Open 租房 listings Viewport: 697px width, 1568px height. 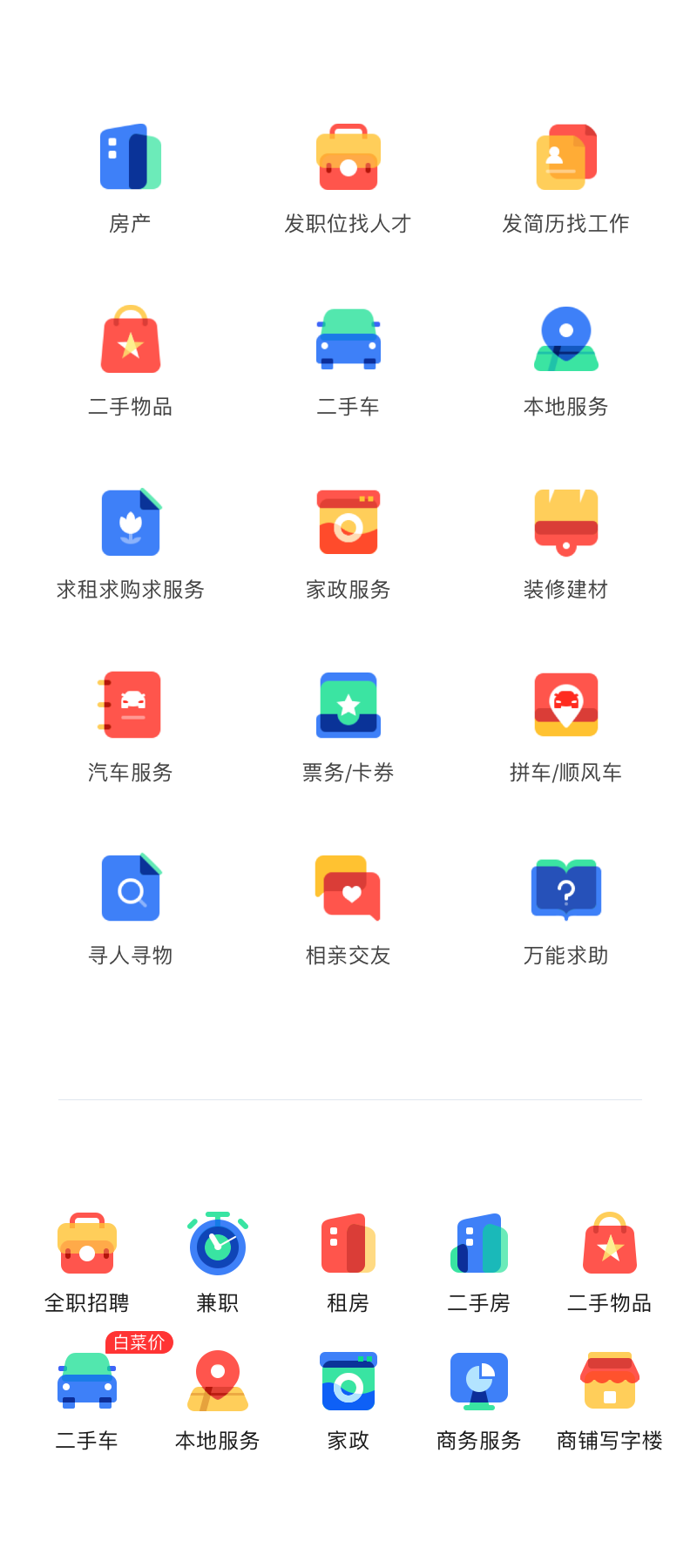(348, 1263)
